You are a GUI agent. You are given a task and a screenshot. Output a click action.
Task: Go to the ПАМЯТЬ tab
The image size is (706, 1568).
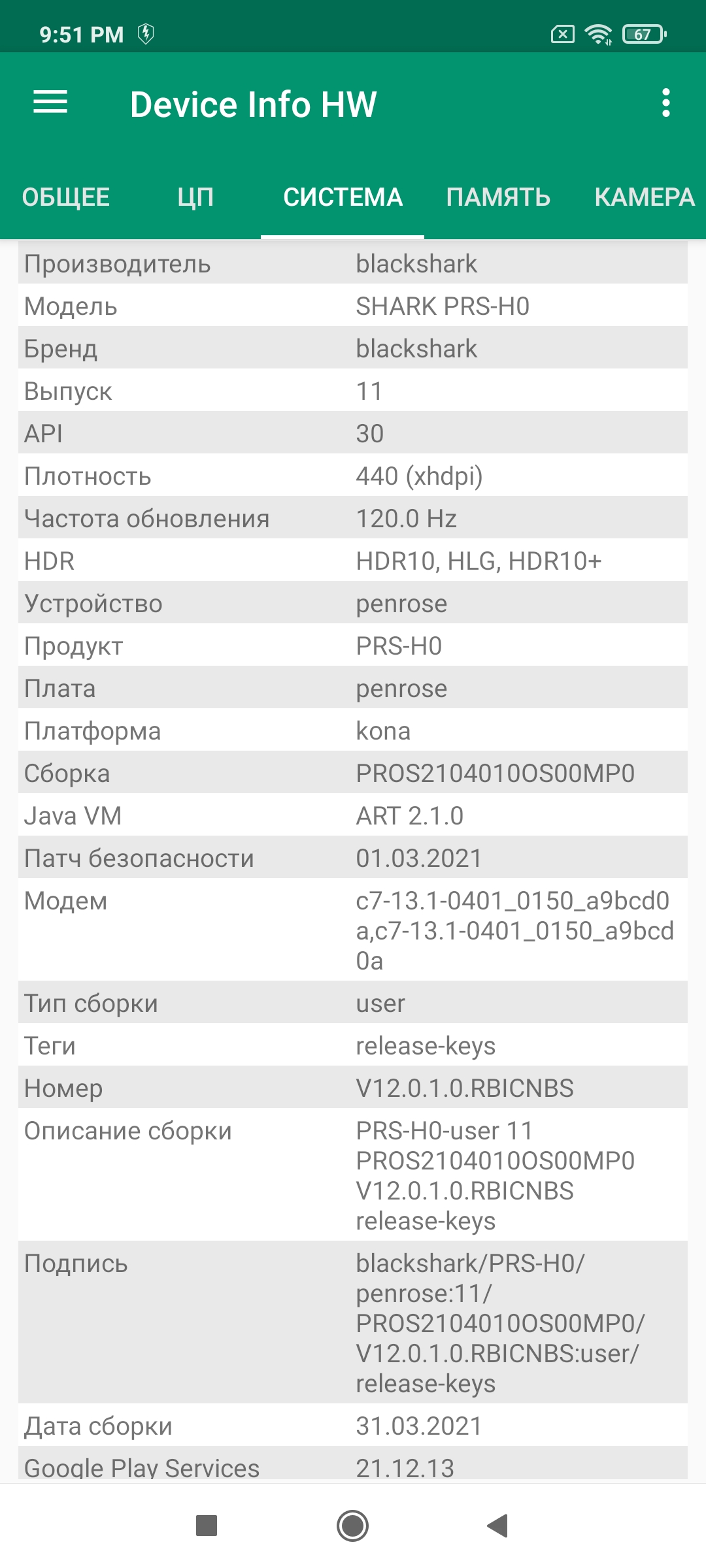[x=498, y=197]
